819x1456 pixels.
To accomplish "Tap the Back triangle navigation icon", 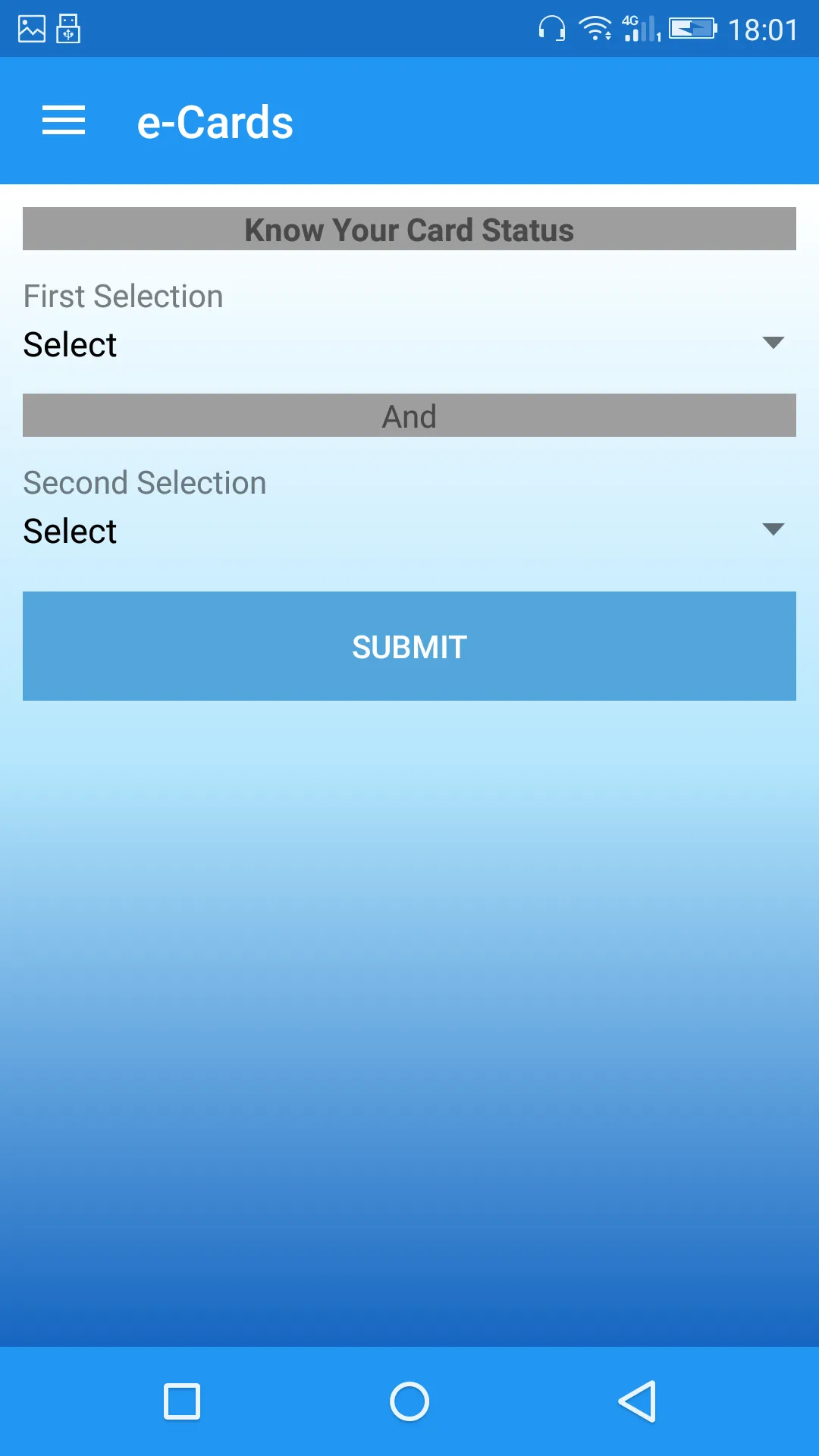I will [635, 1401].
